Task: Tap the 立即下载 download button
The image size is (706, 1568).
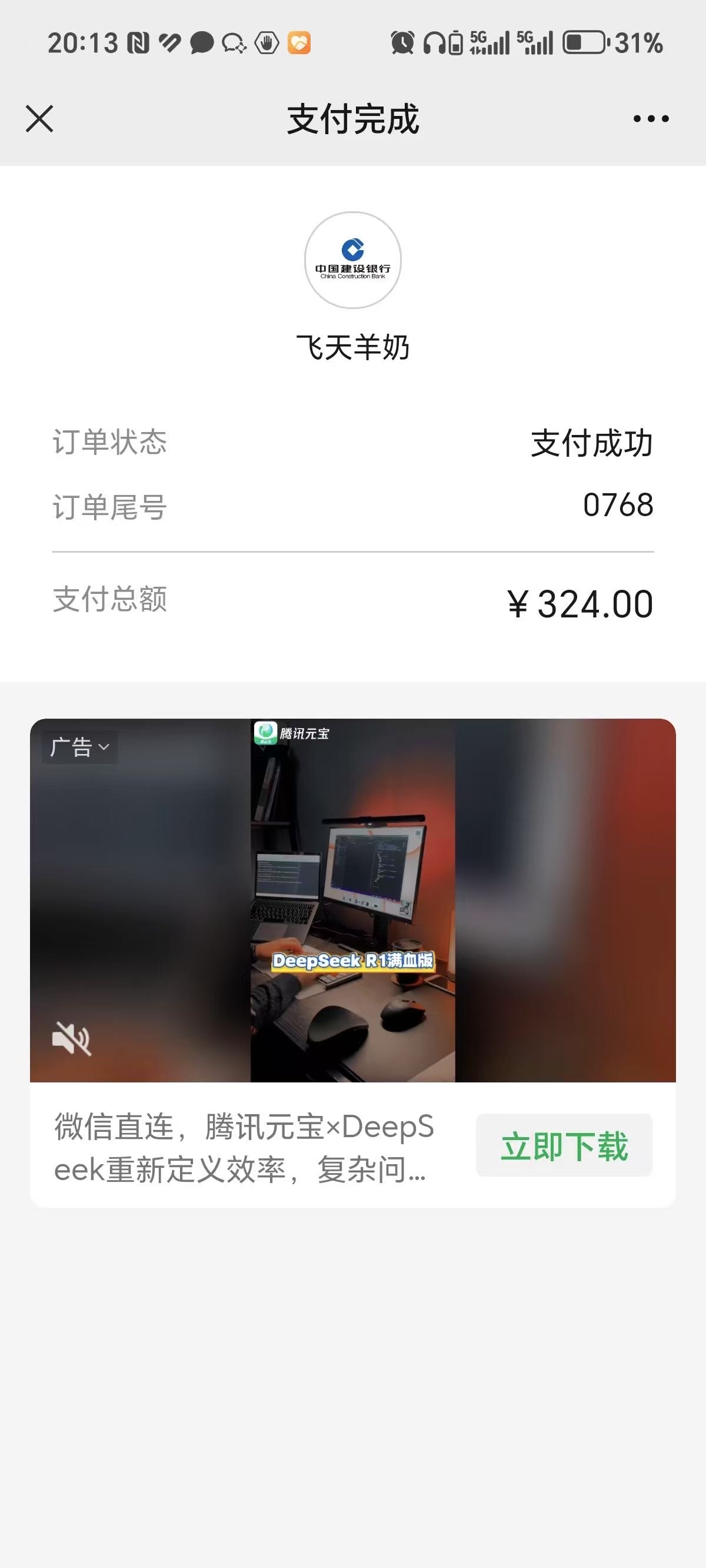Action: pyautogui.click(x=564, y=1146)
